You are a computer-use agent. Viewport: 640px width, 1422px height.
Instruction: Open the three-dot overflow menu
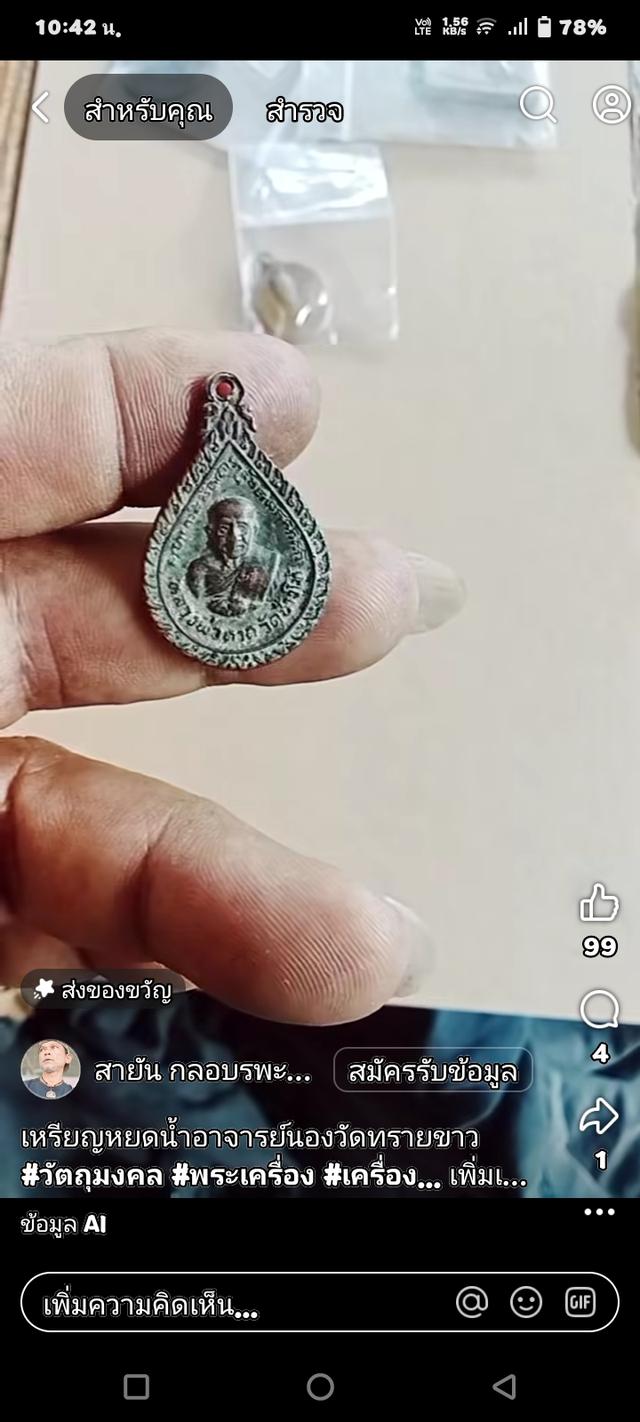click(599, 1212)
